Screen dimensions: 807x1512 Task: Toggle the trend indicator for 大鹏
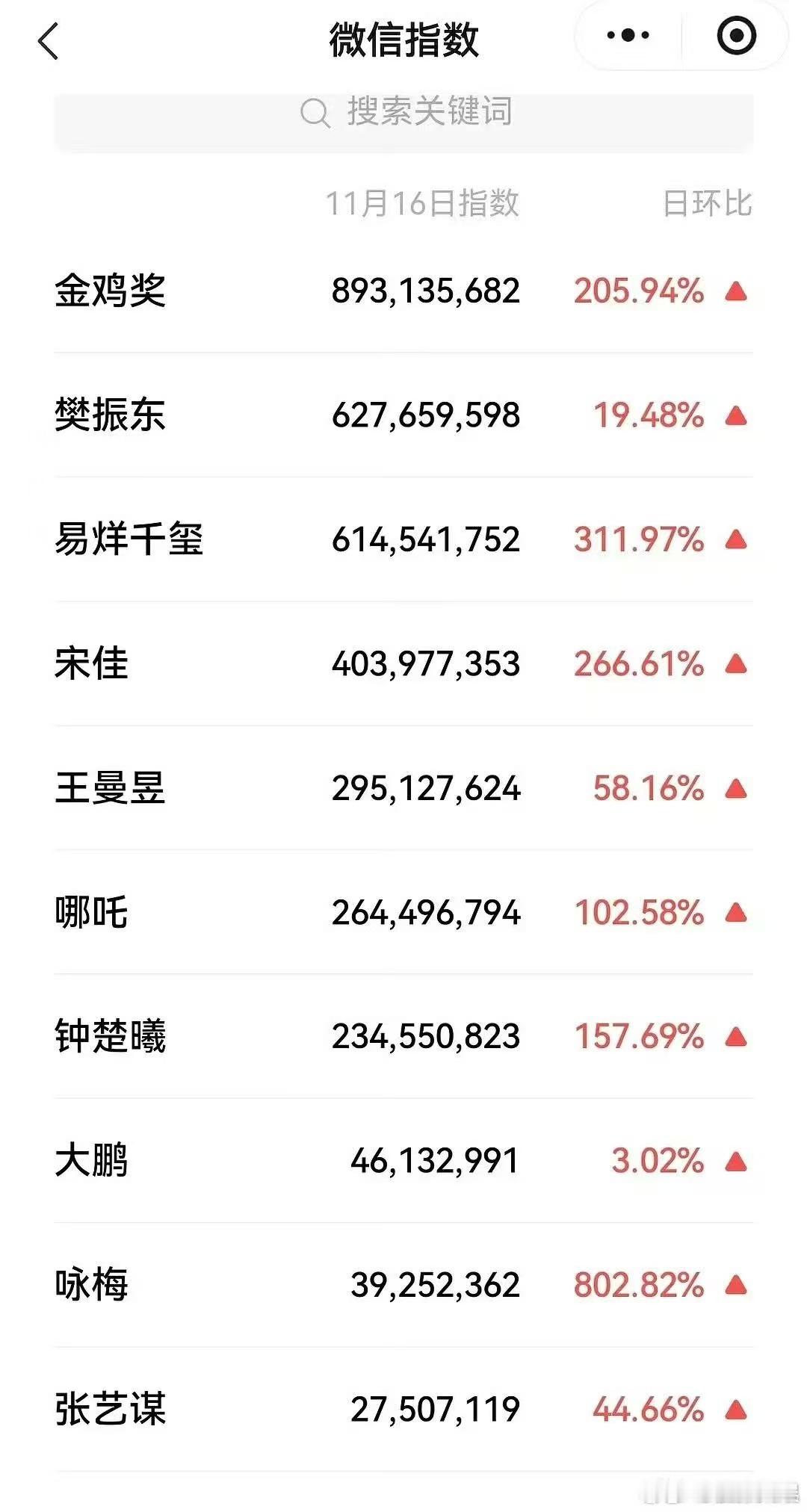point(735,1160)
